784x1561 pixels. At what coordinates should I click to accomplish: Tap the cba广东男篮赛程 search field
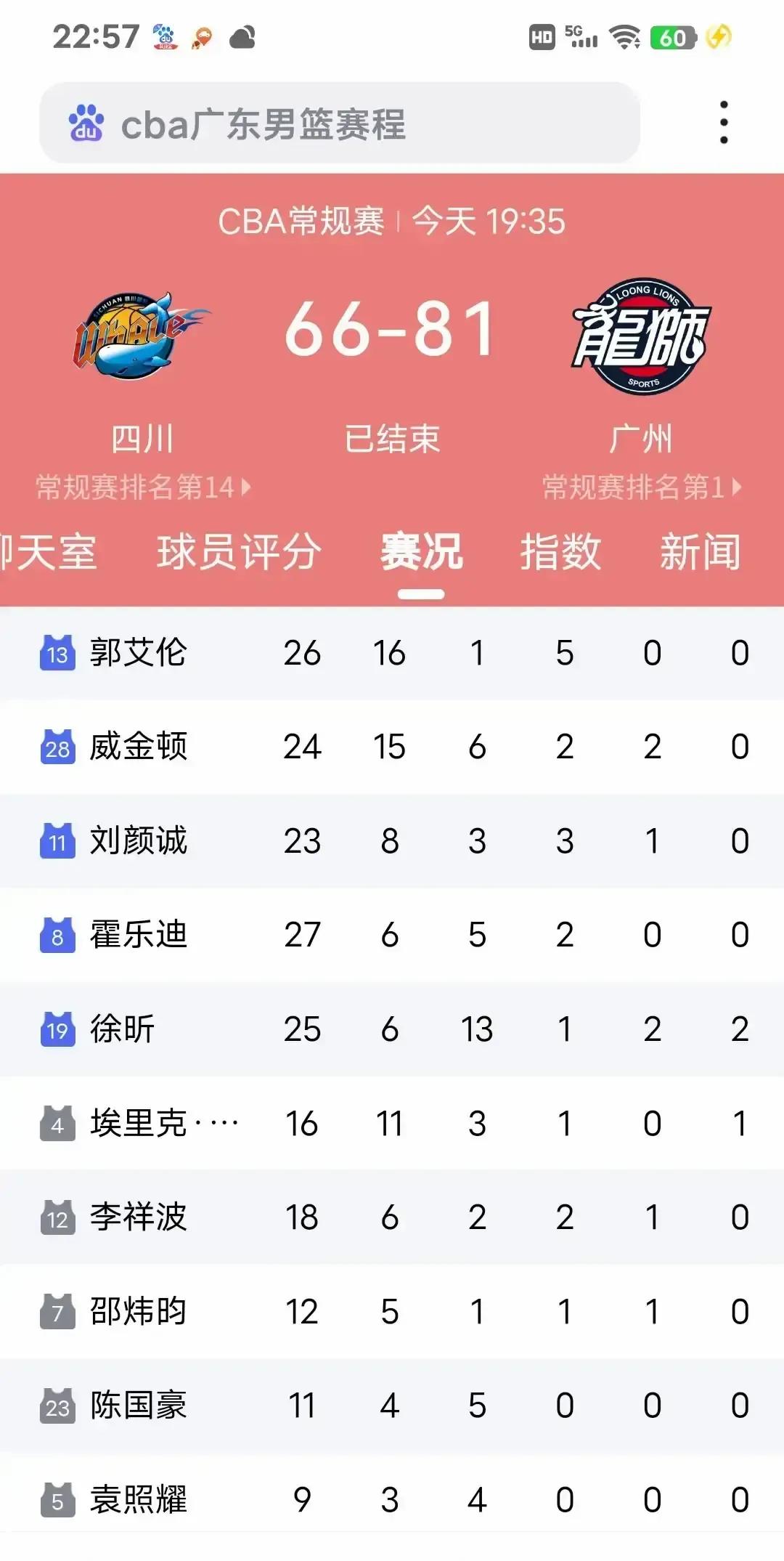pos(290,123)
